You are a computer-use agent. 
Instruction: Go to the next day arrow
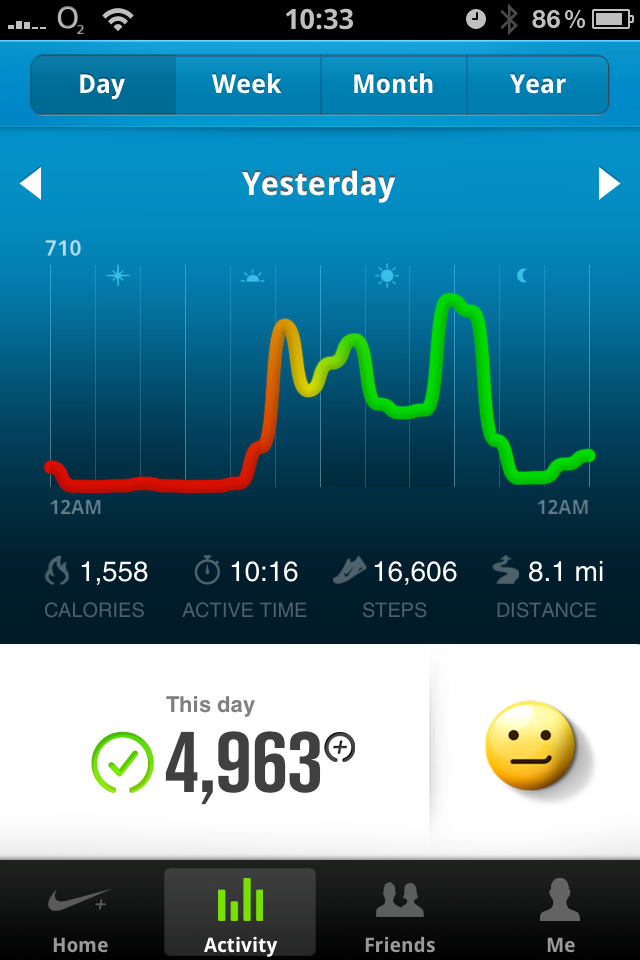click(609, 184)
